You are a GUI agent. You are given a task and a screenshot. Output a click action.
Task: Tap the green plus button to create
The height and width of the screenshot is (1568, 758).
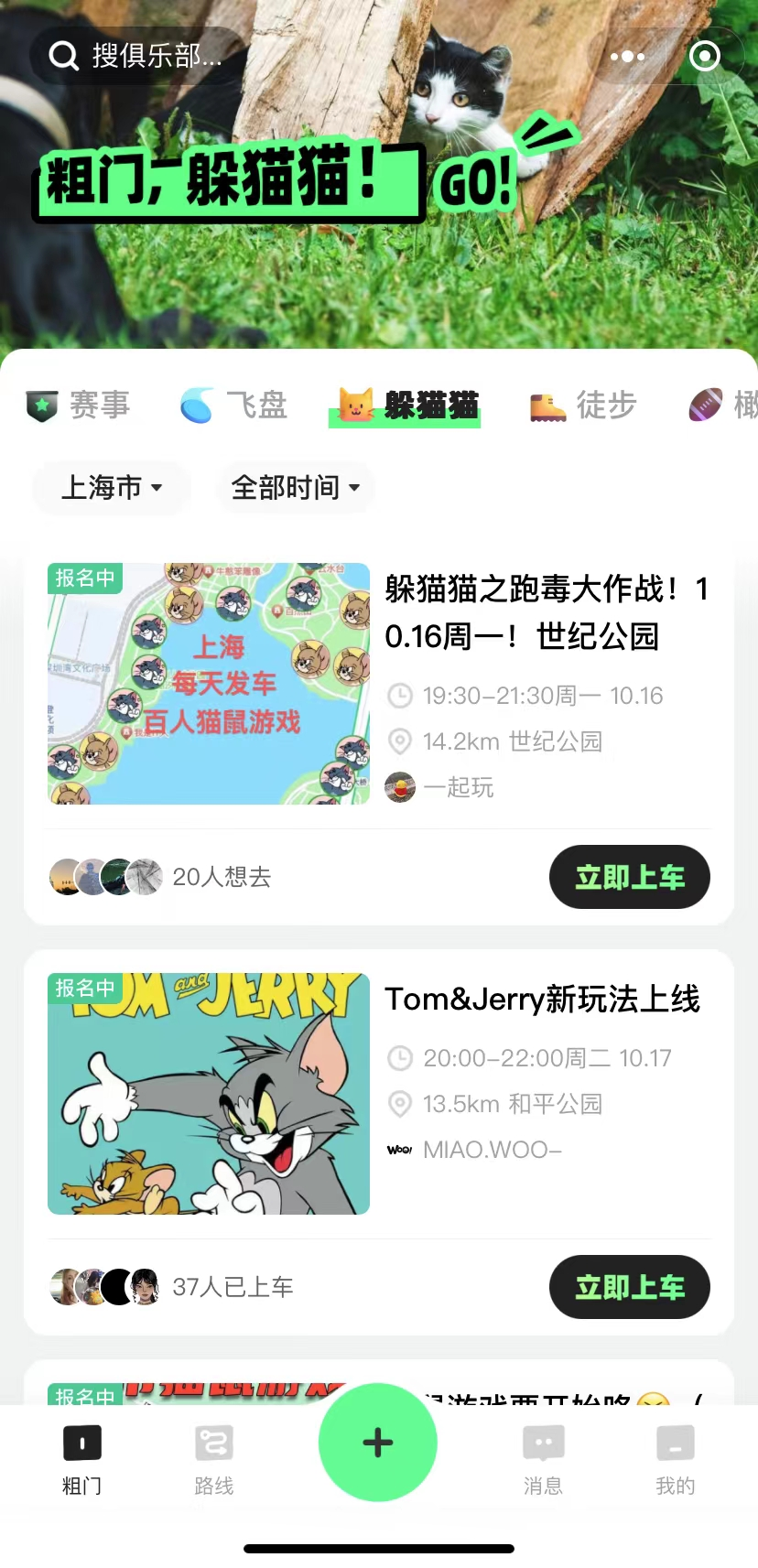377,1443
